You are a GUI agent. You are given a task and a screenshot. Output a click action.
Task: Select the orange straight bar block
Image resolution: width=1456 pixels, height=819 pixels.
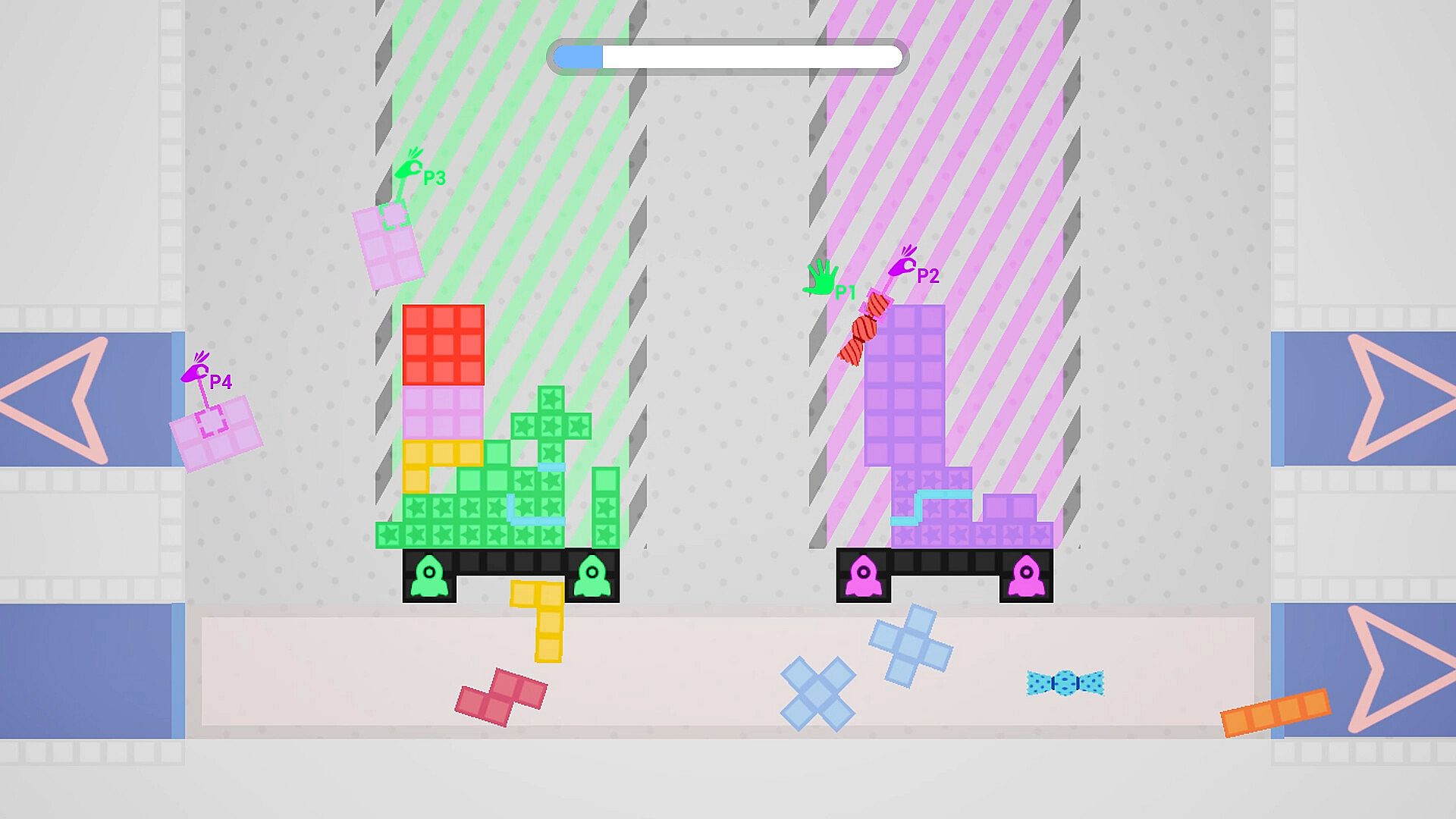tap(1275, 713)
